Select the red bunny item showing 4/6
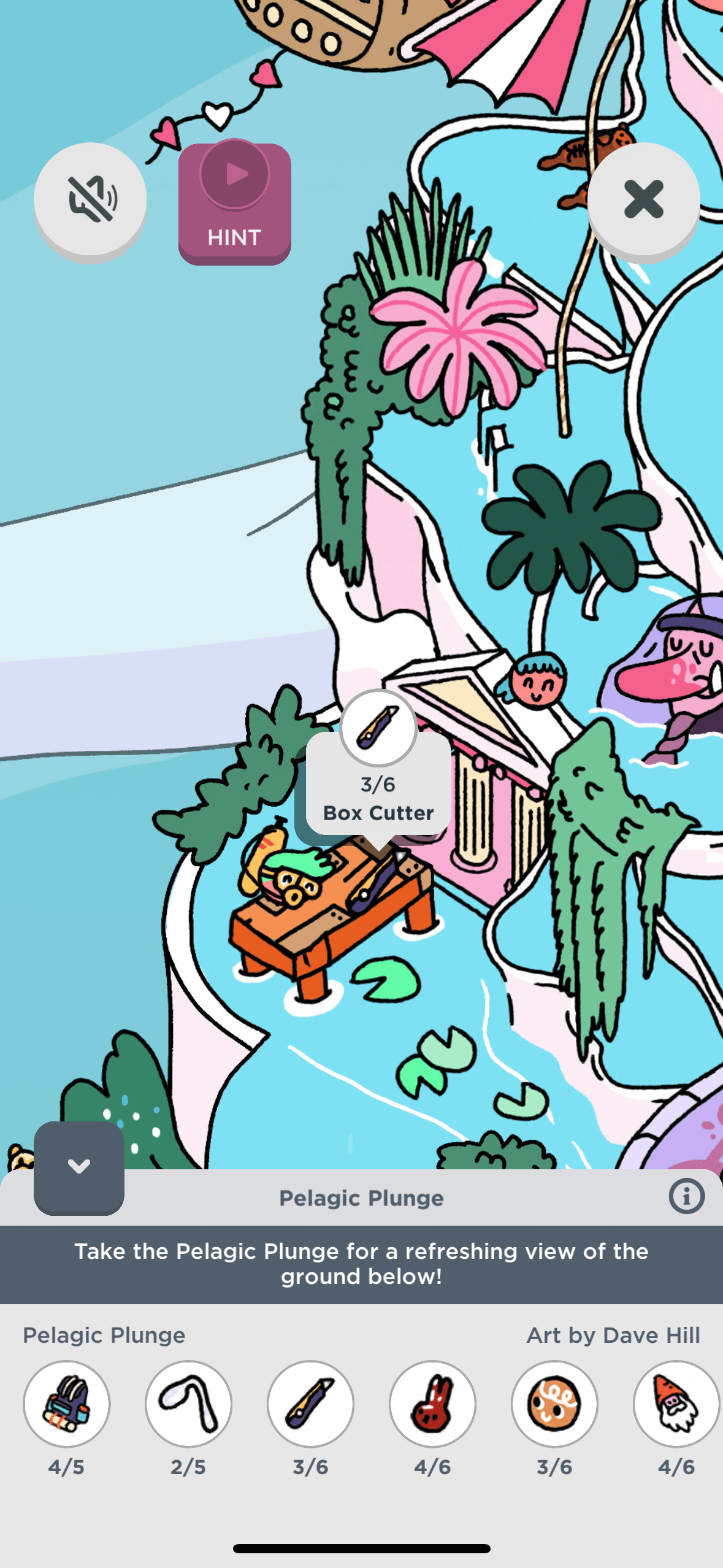Screen dimensions: 723x1568 (x=432, y=1404)
